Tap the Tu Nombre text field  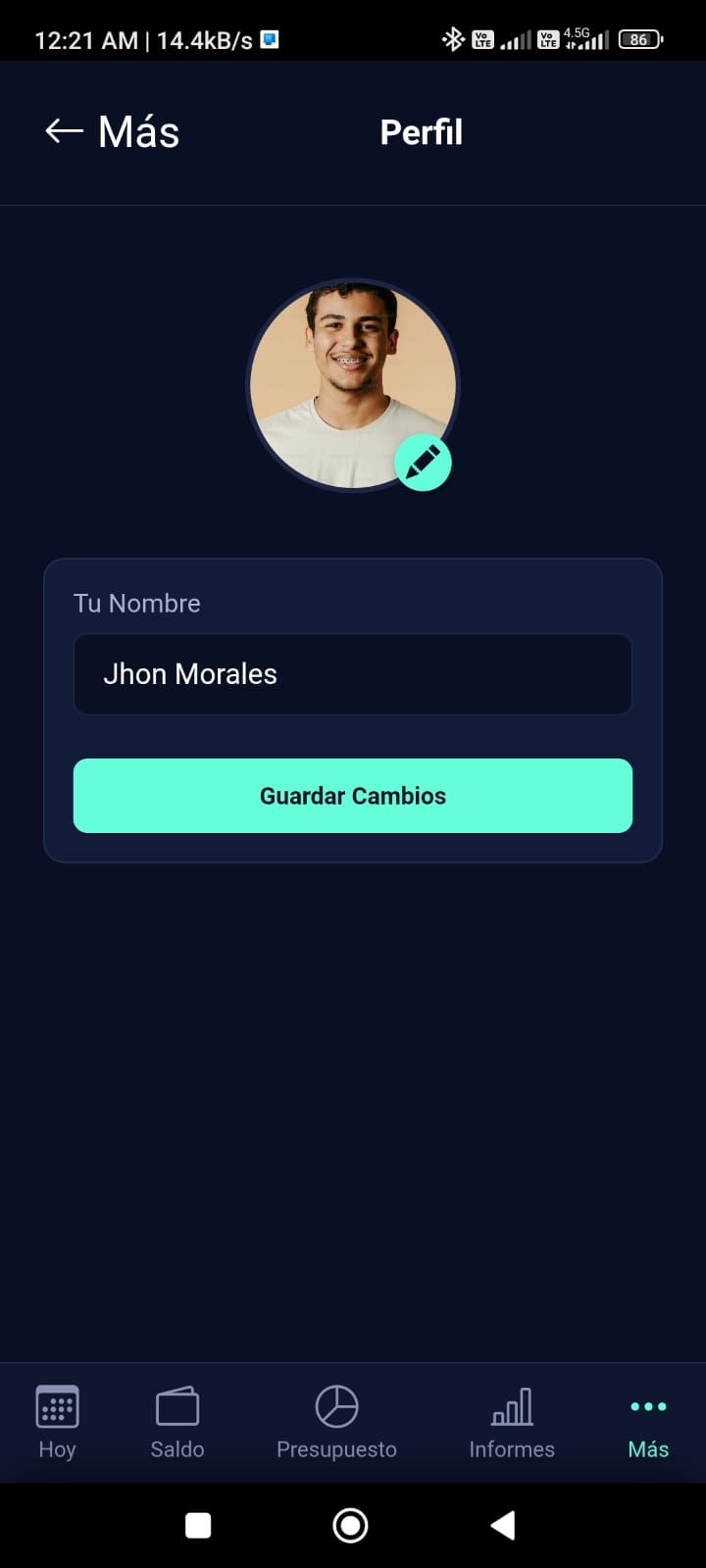[x=353, y=674]
